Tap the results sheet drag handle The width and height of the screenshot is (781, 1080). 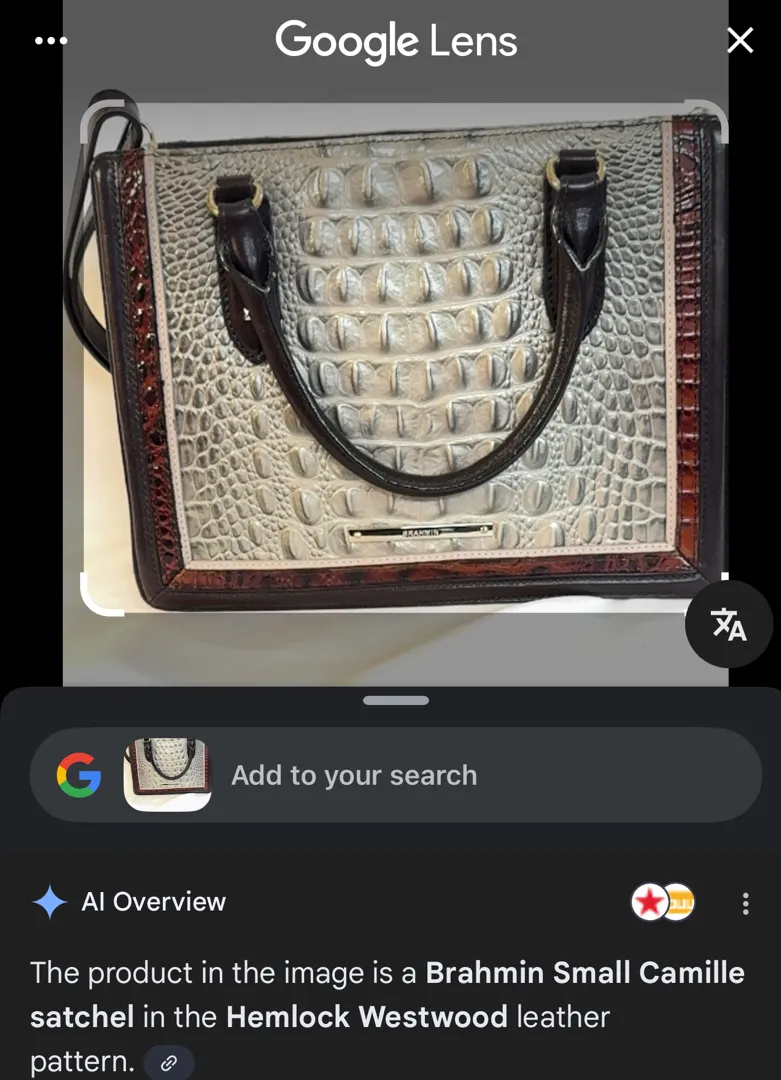(x=396, y=700)
